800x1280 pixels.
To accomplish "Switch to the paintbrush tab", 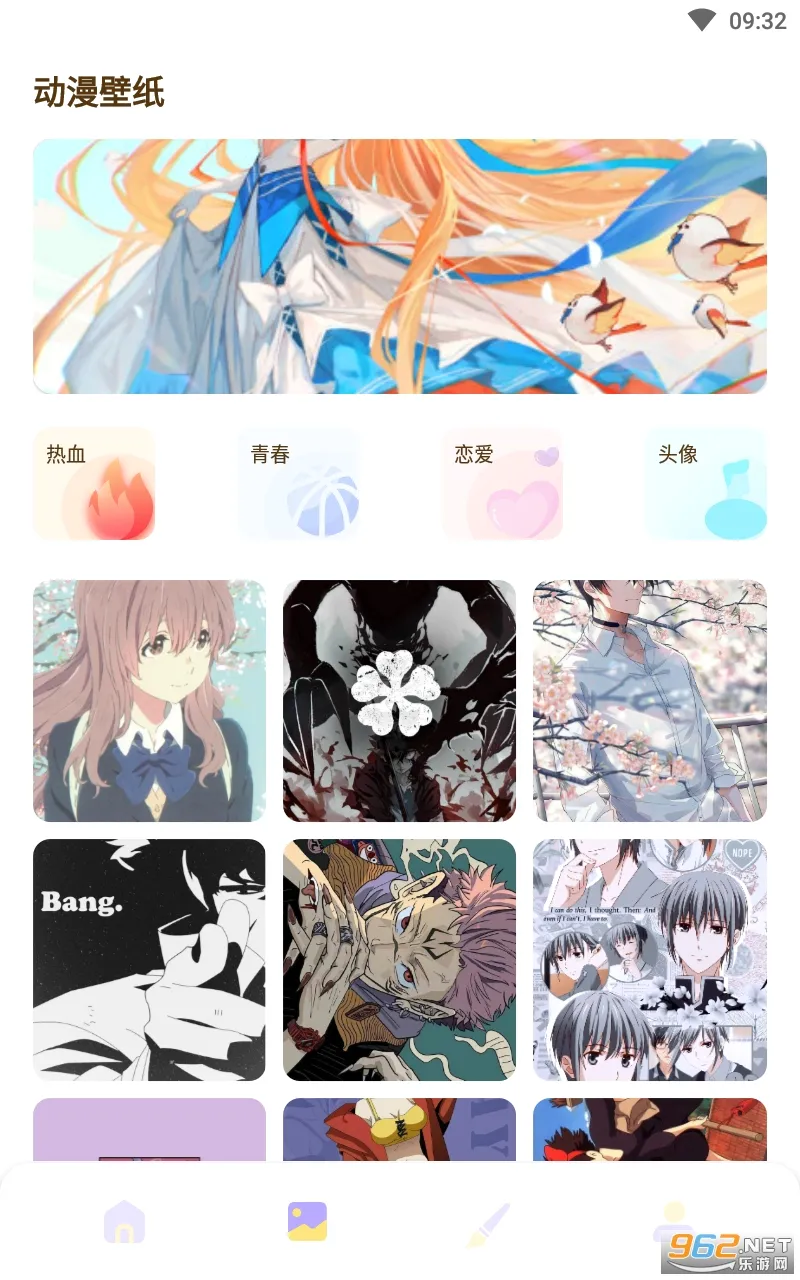I will coord(489,1222).
